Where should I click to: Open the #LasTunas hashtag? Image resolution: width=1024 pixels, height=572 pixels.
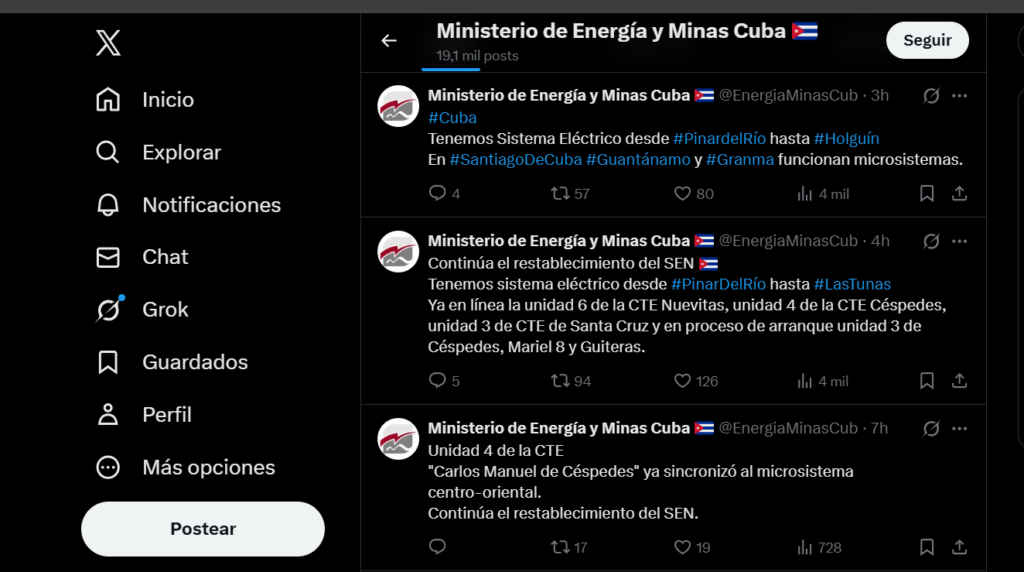tap(852, 284)
